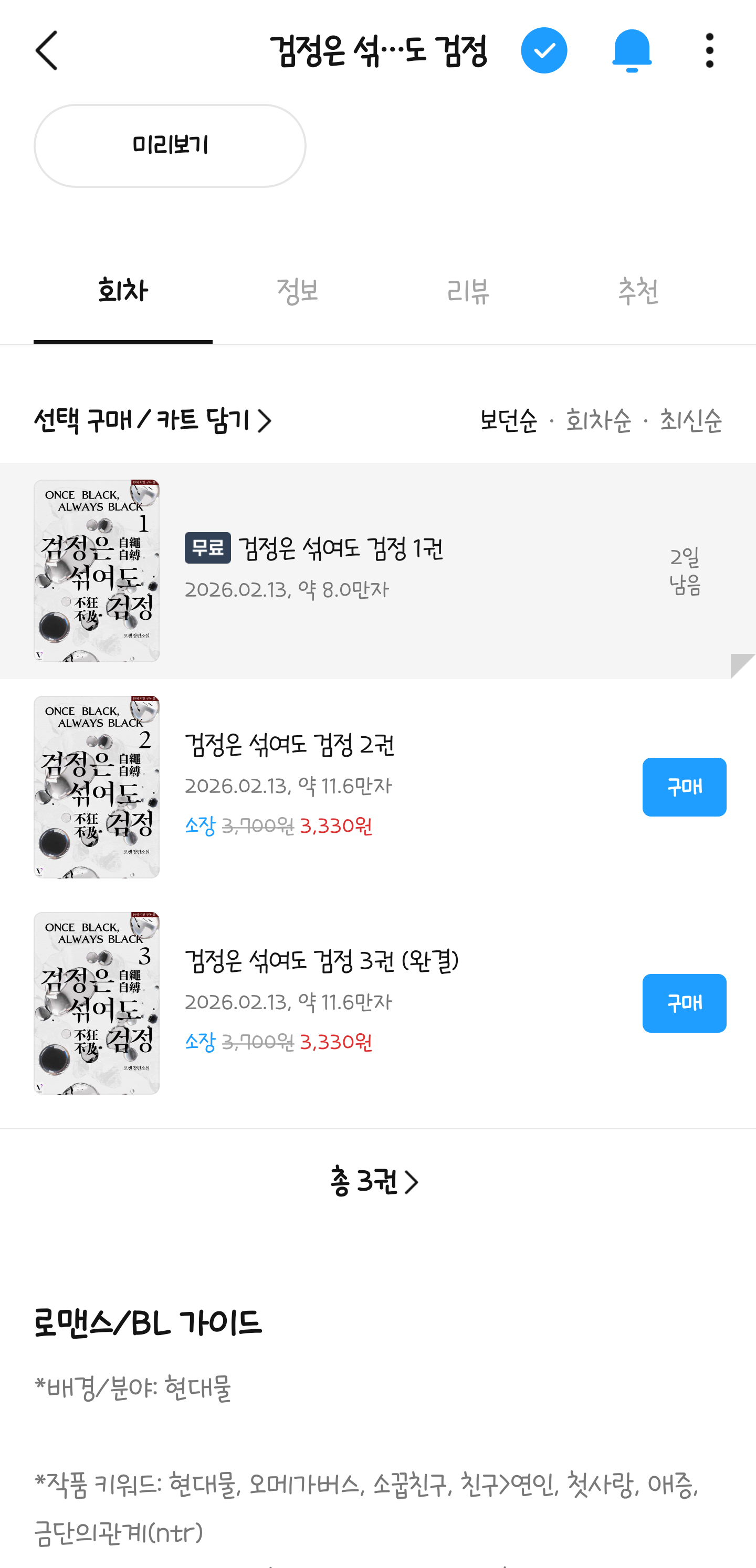Viewport: 756px width, 1568px height.
Task: Switch to the 정보 tab
Action: (x=297, y=292)
